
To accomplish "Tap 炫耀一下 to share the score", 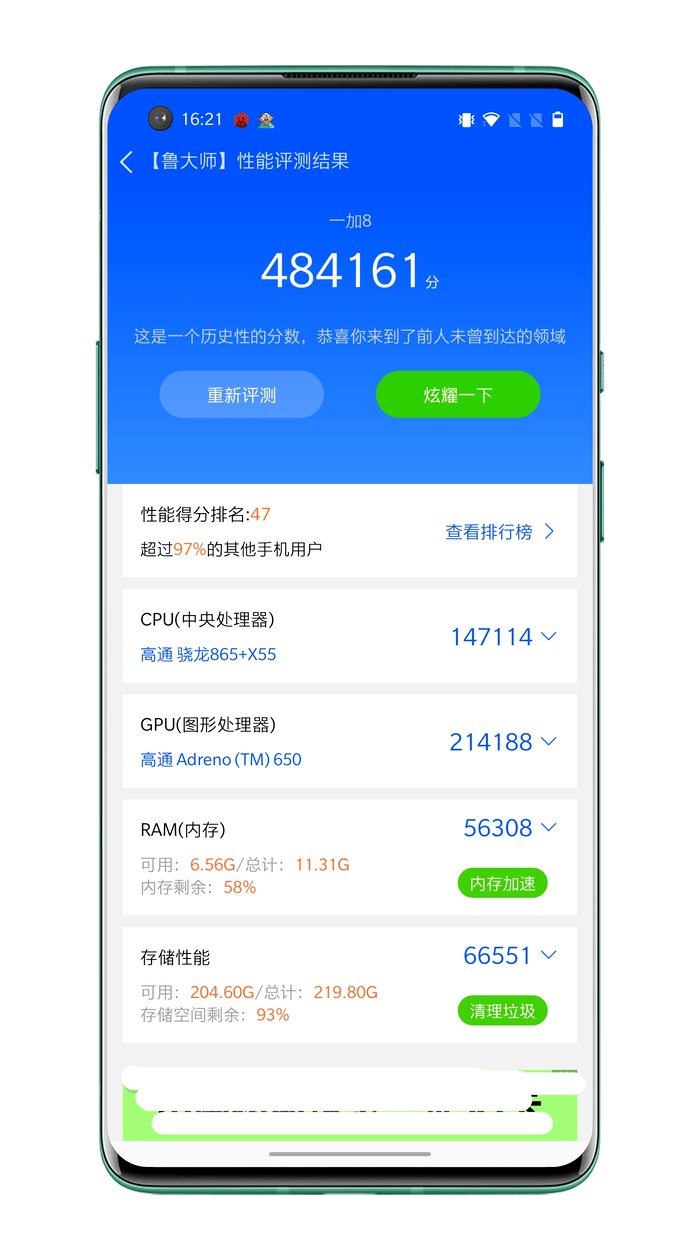I will click(x=458, y=395).
